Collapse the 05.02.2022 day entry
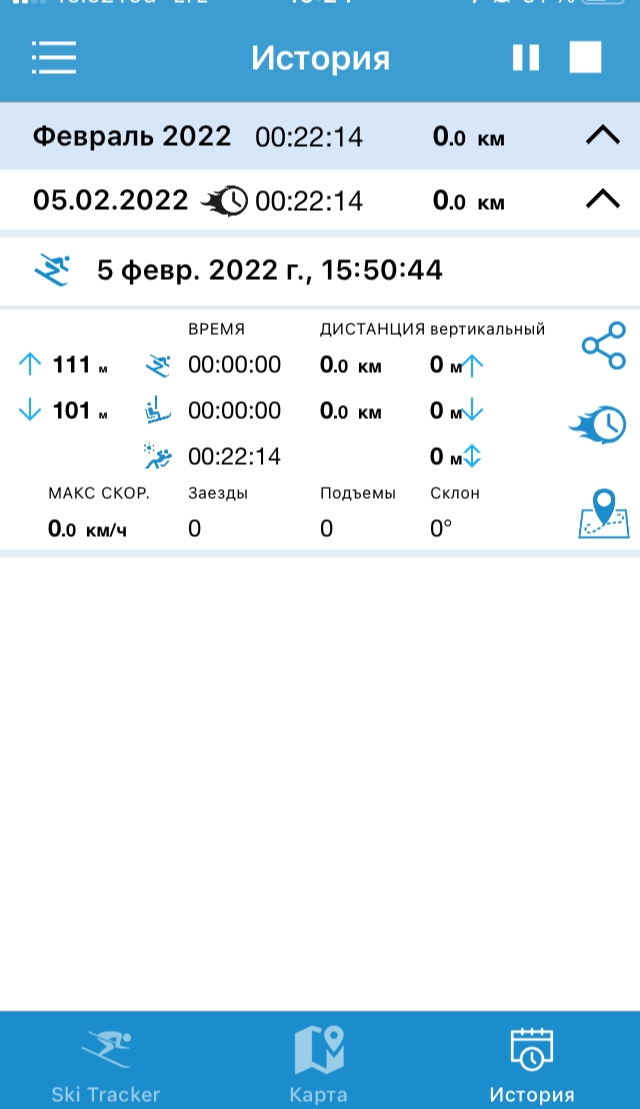Screen dimensions: 640x1109 point(602,200)
